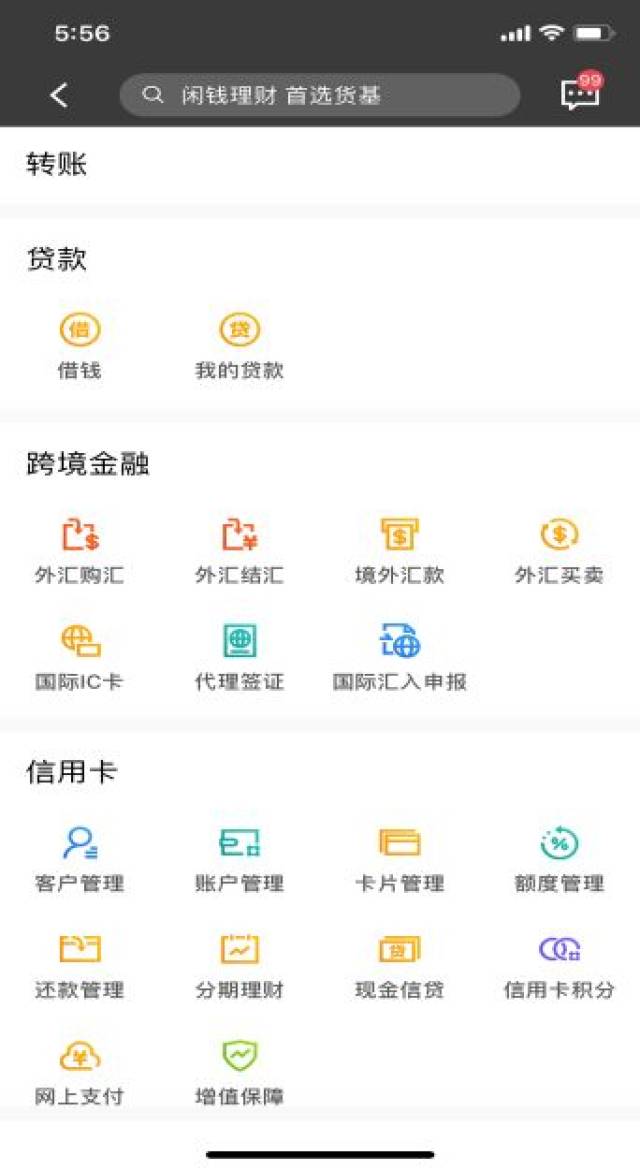Viewport: 640px width, 1170px height.
Task: Tap 额度管理
Action: pos(559,859)
